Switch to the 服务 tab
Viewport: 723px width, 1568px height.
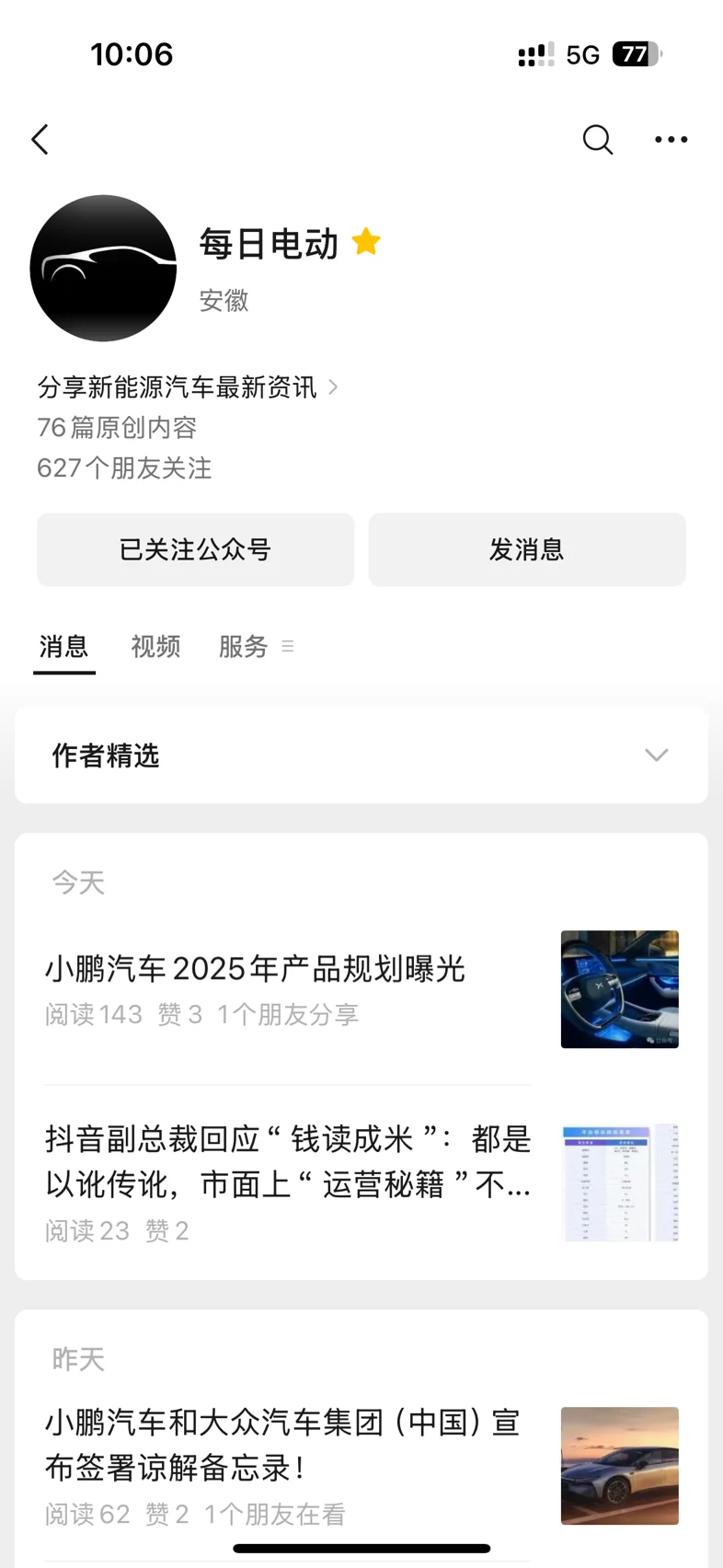pos(244,647)
